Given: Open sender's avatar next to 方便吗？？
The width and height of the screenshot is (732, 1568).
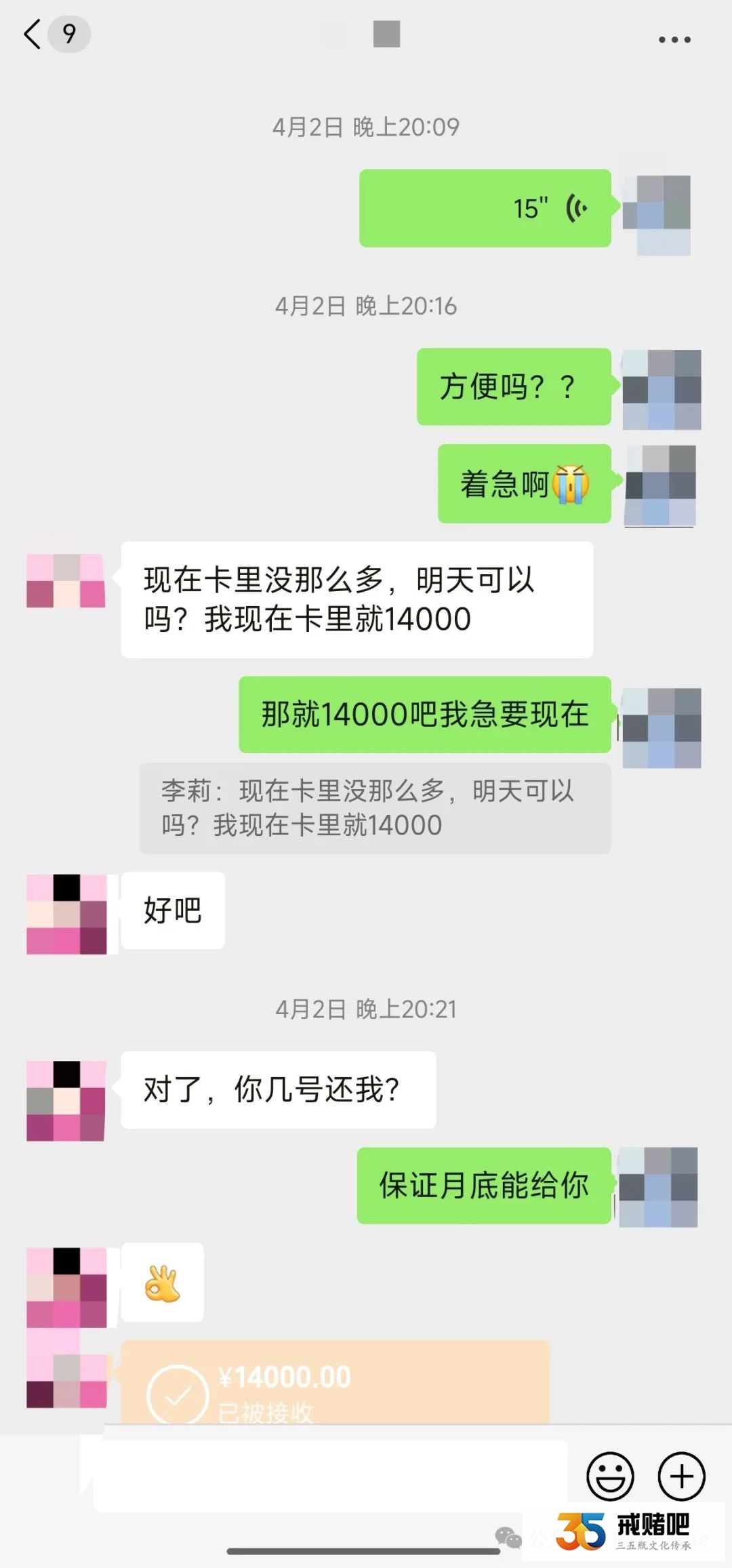Looking at the screenshot, I should point(661,389).
